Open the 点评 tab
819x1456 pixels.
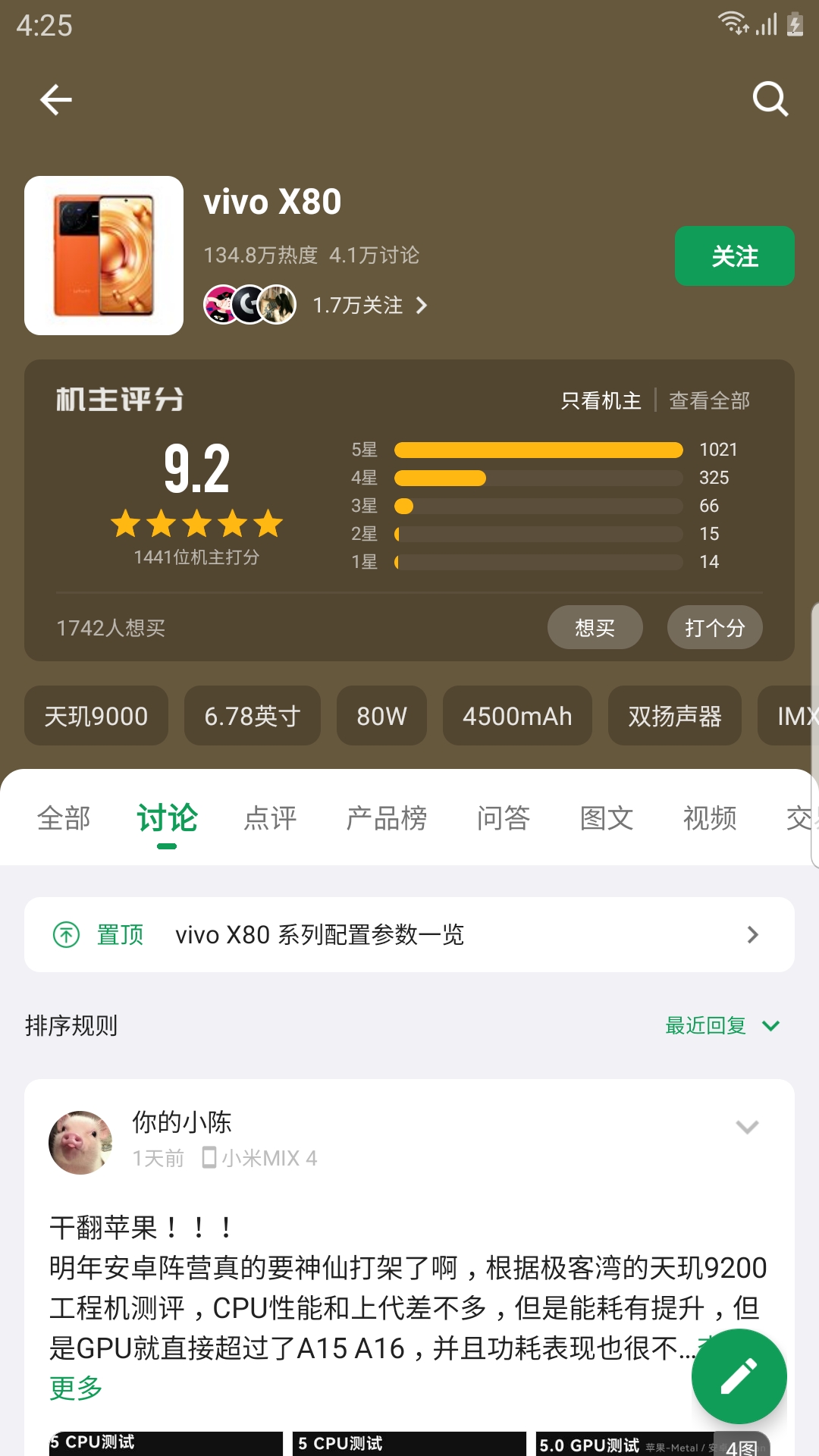point(270,818)
